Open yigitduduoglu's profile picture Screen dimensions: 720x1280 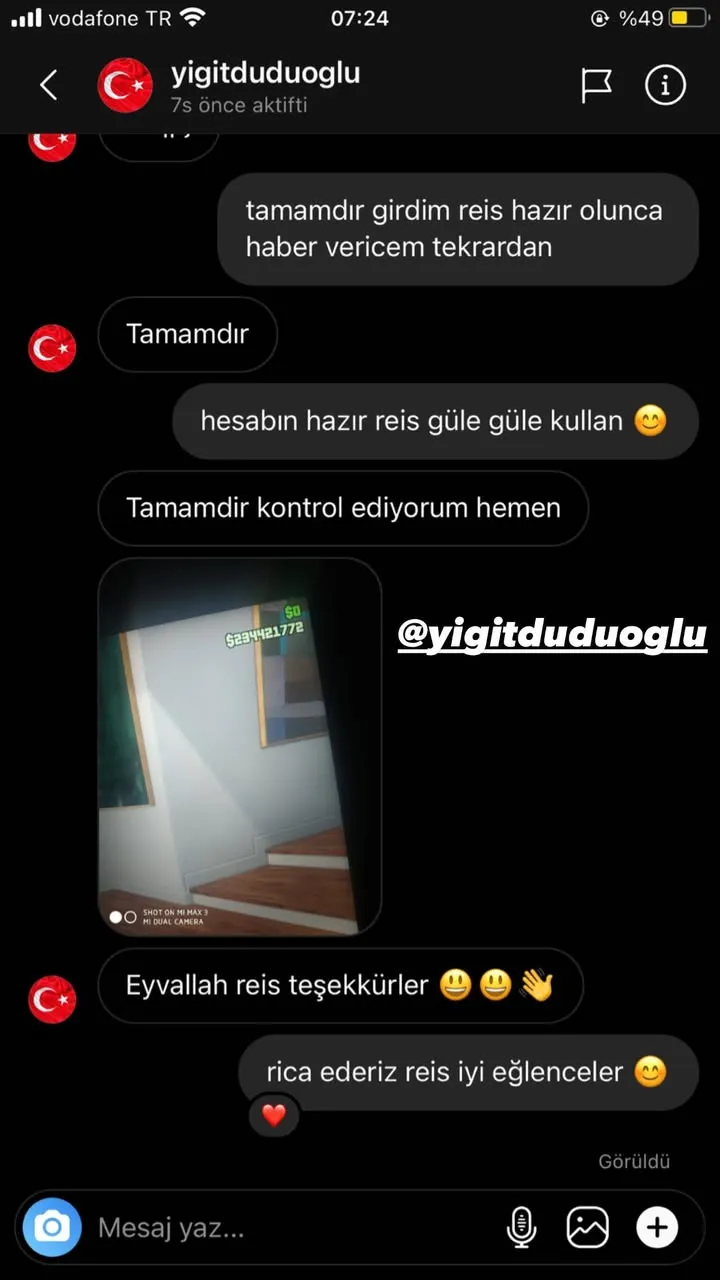[124, 85]
